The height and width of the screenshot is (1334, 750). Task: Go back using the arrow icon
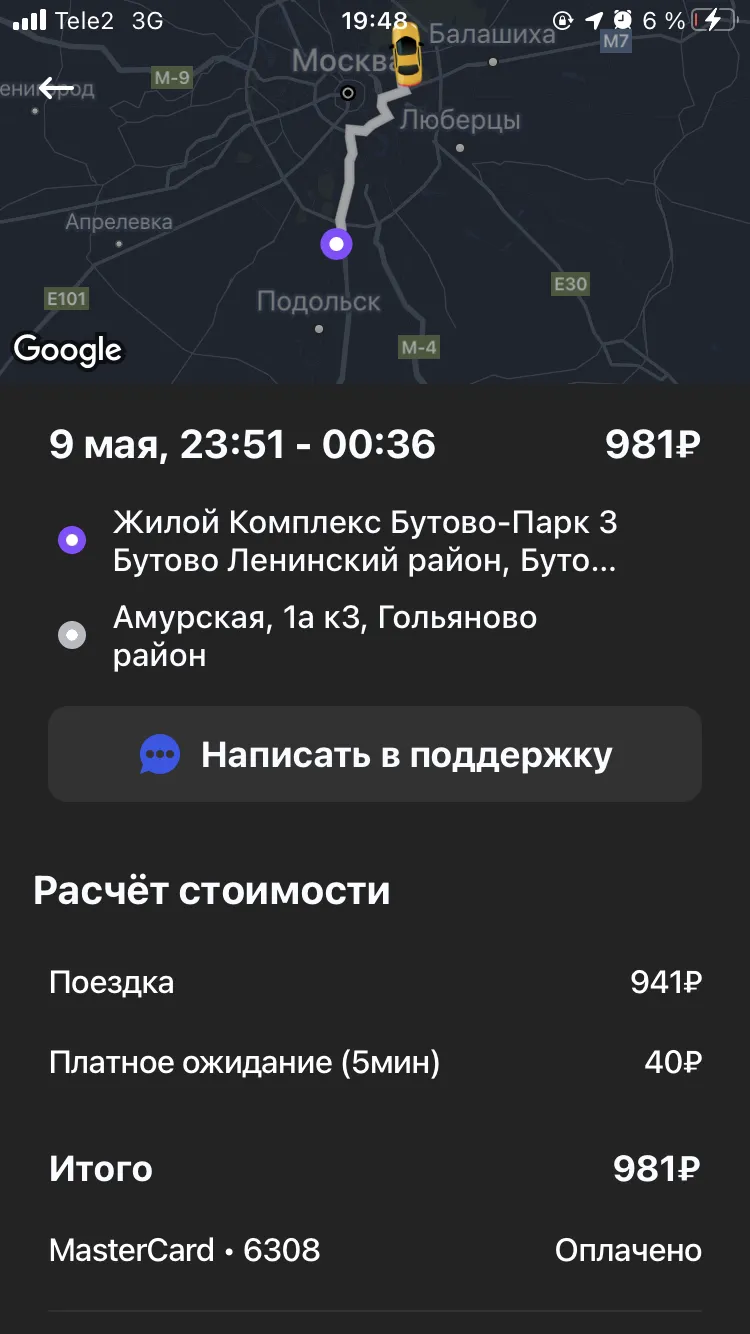56,89
